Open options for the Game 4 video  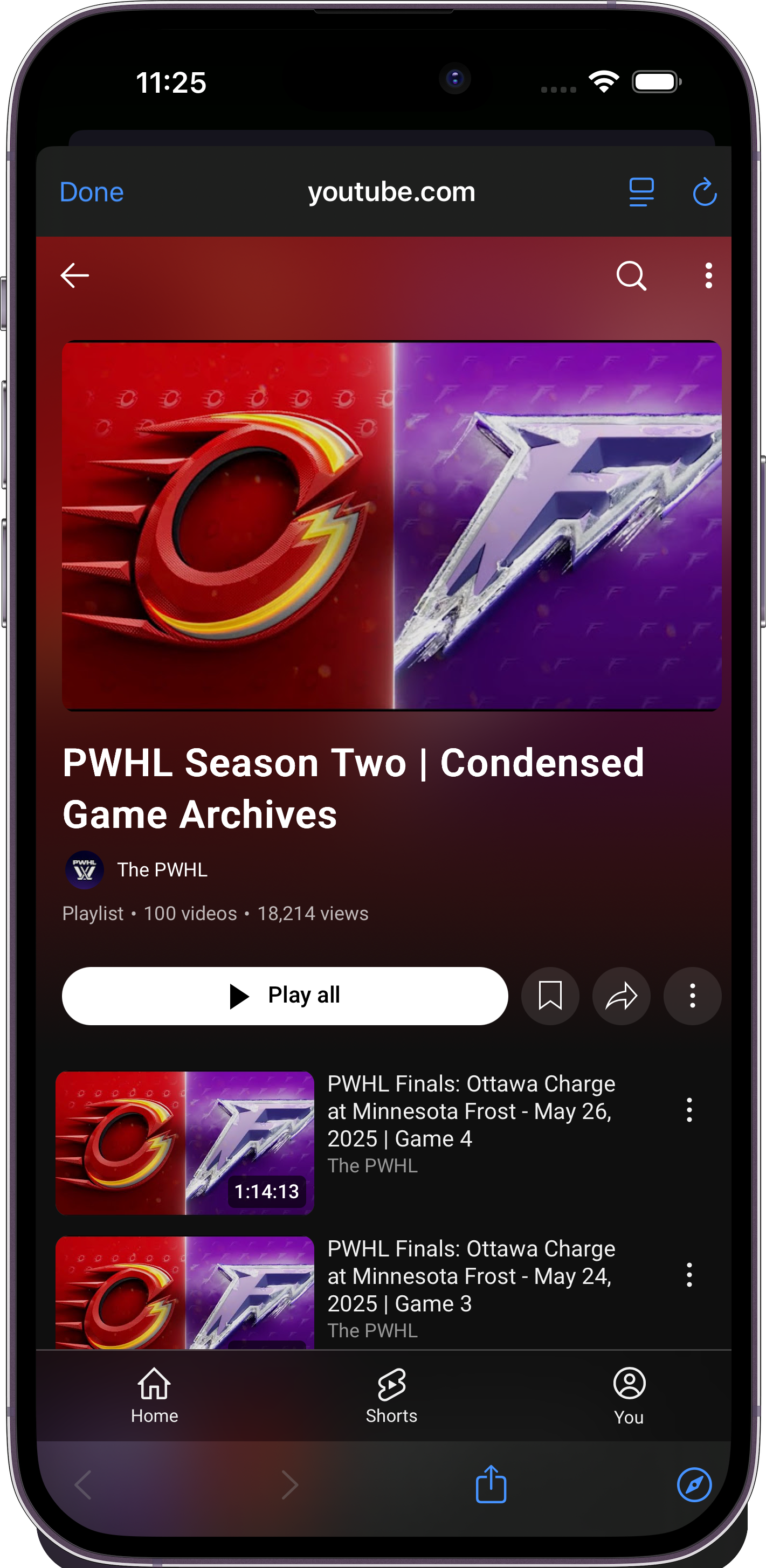[689, 1110]
